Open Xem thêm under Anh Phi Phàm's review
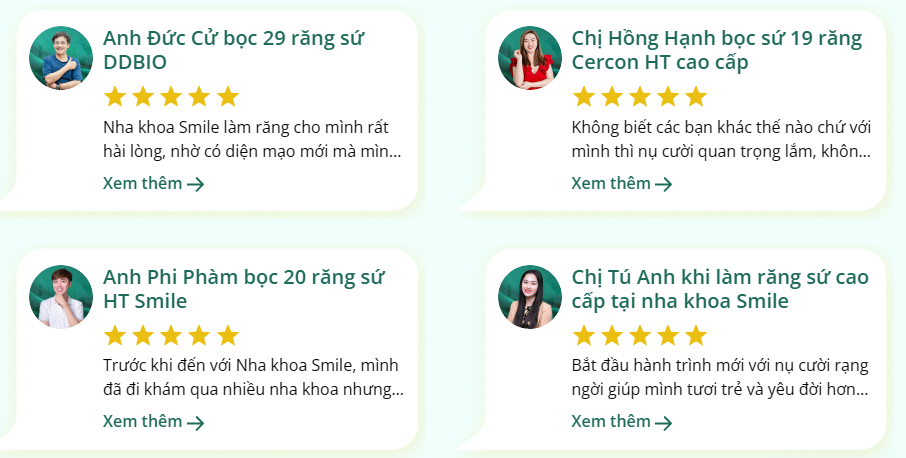 tap(153, 421)
